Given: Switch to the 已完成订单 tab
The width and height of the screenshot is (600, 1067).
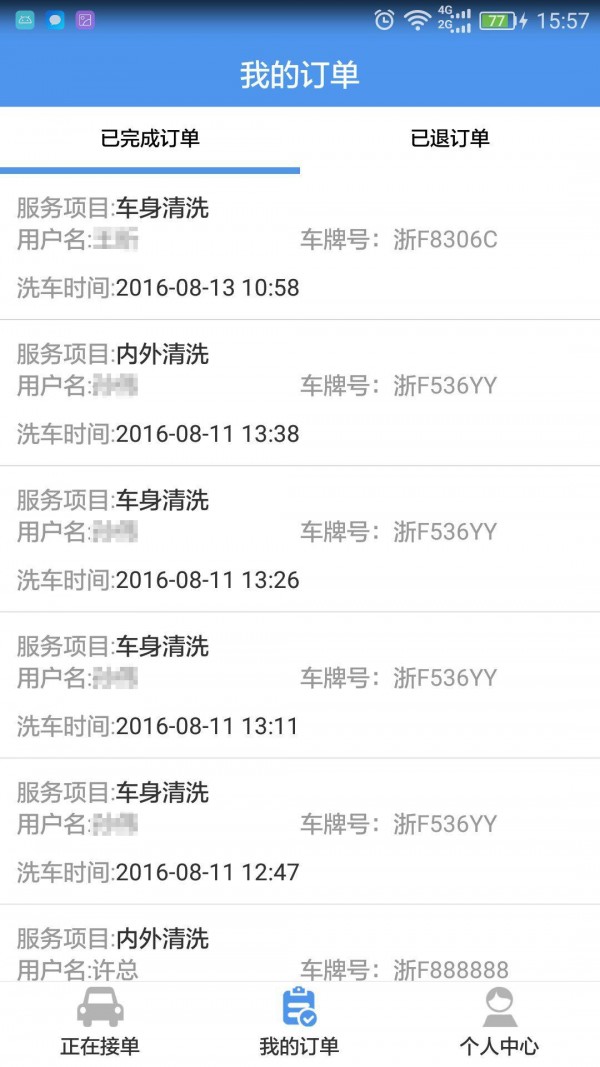Looking at the screenshot, I should 150,139.
